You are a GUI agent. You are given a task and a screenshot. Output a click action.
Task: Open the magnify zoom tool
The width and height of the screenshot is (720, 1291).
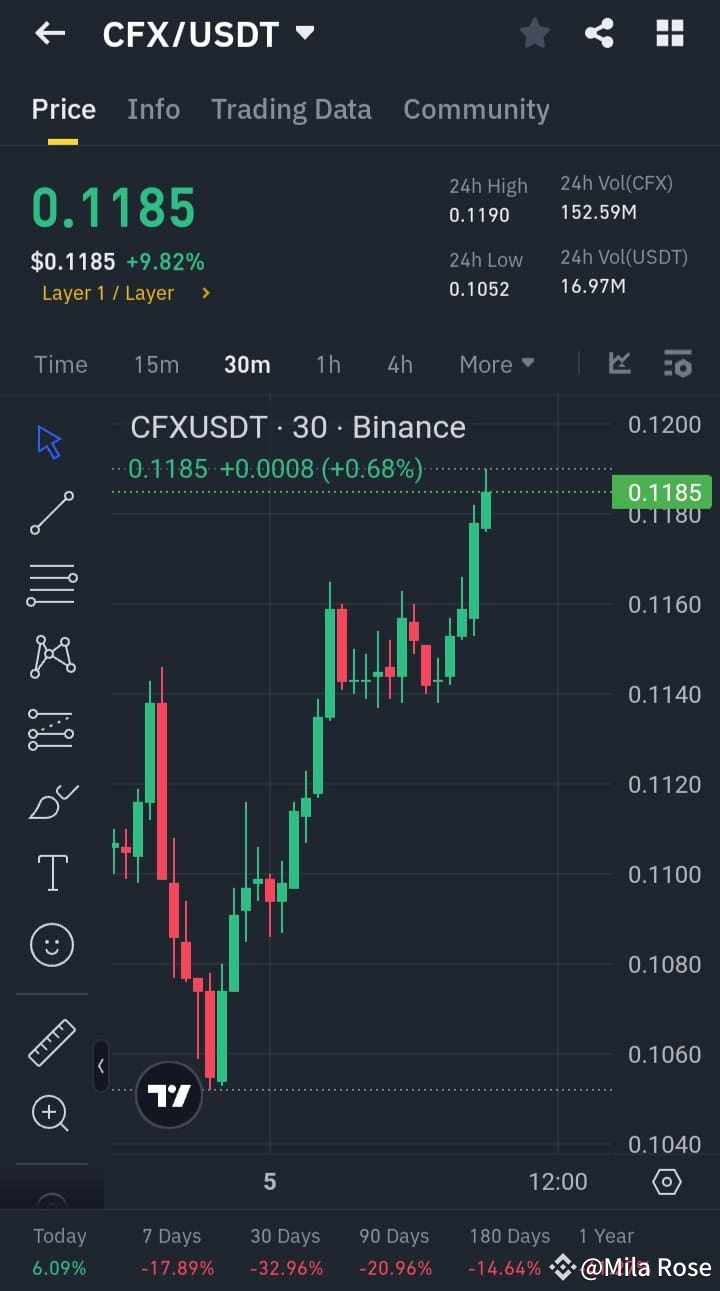pos(51,1113)
